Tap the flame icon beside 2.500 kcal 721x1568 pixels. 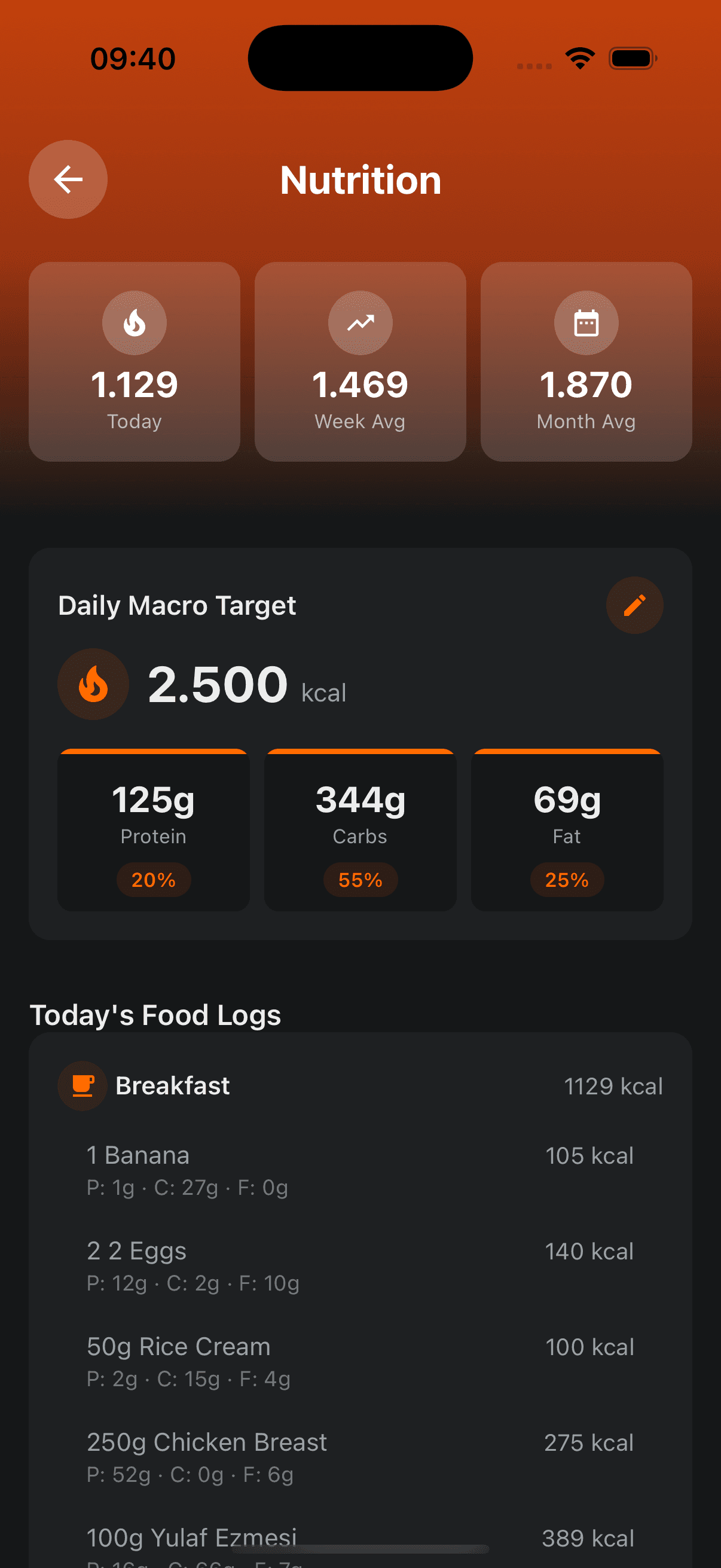pos(93,684)
